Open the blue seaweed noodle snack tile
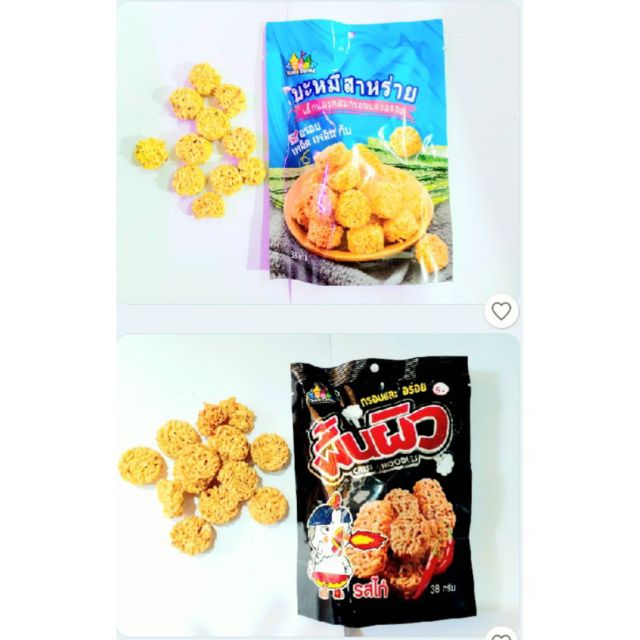This screenshot has height=640, width=640. [318, 153]
